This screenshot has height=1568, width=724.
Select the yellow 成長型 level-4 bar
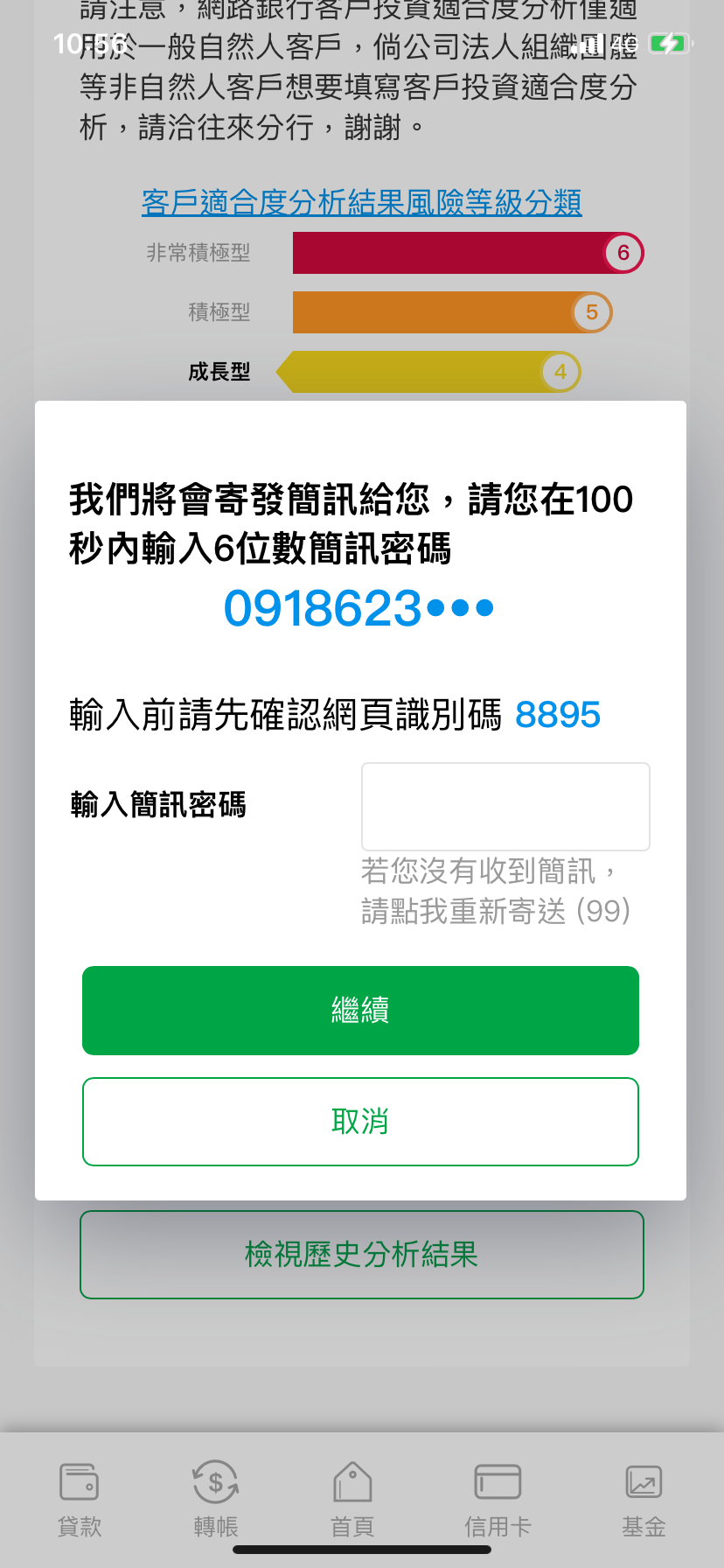428,372
